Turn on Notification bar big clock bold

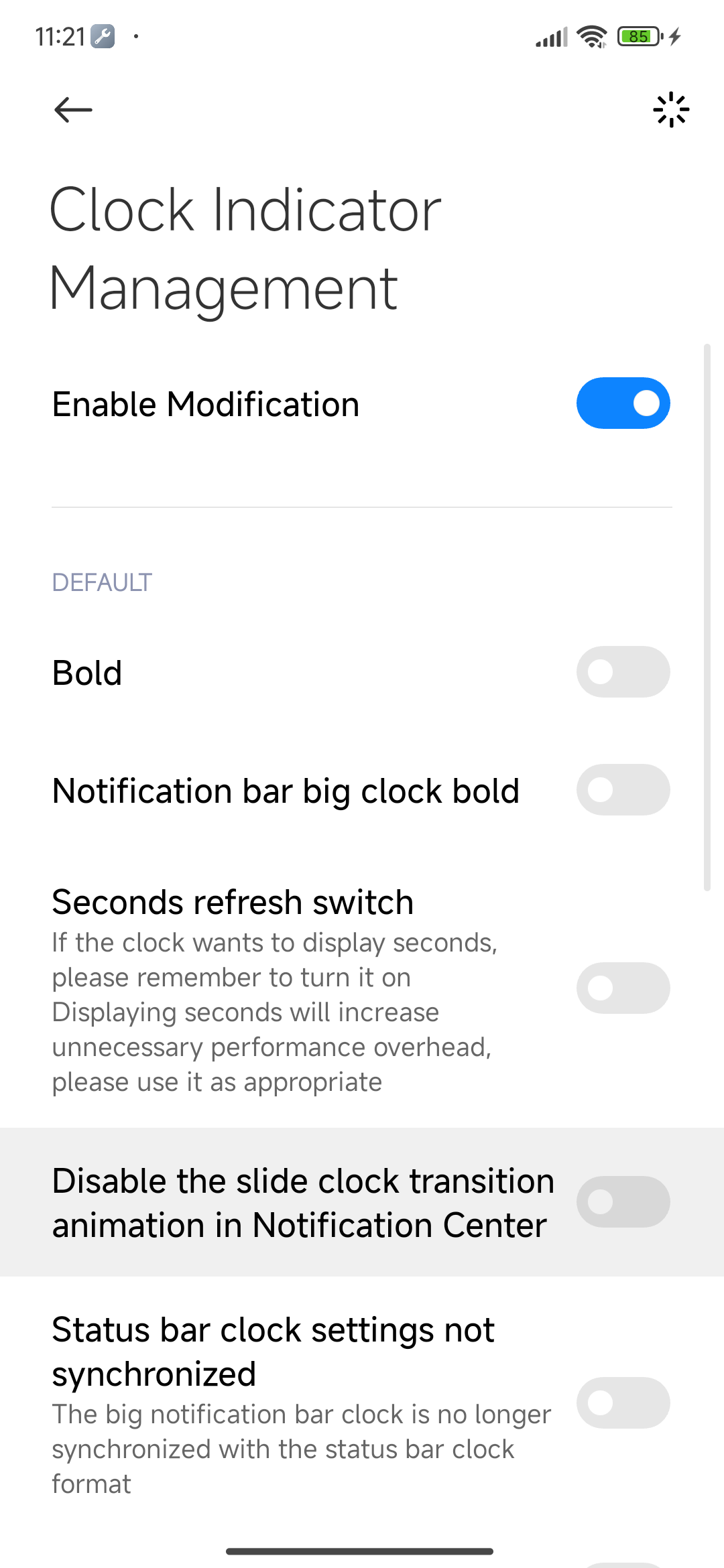coord(623,790)
